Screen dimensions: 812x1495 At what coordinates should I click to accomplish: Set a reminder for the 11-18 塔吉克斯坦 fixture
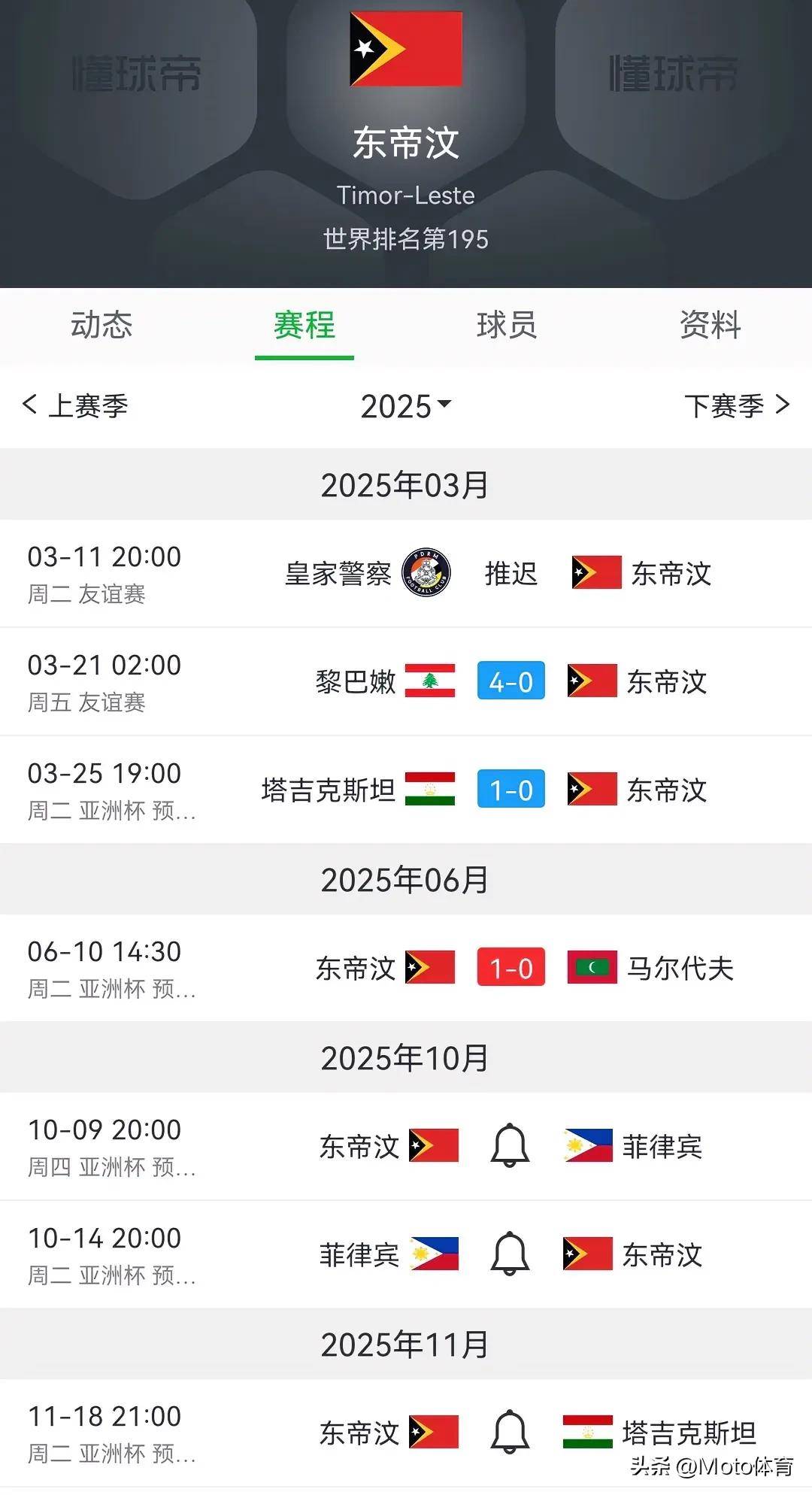(511, 1431)
